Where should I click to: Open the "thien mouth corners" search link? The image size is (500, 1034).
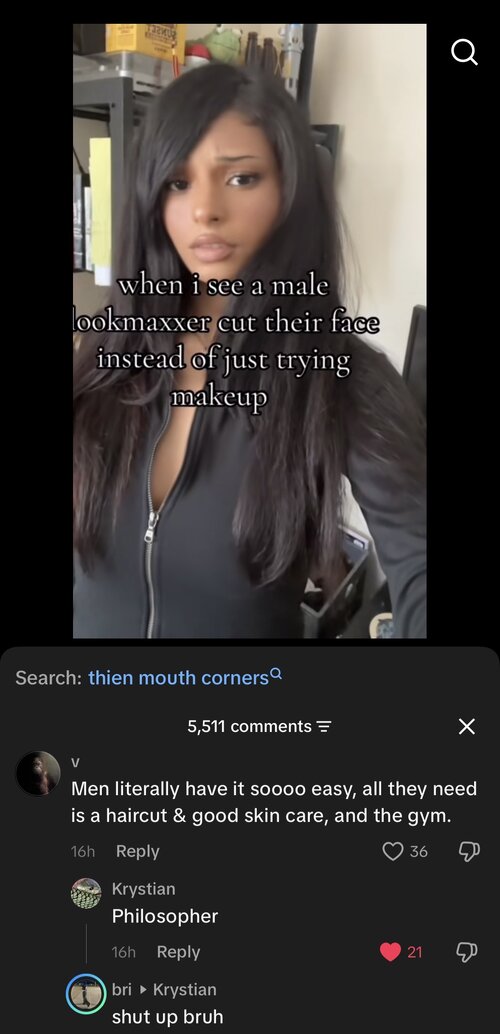(185, 677)
